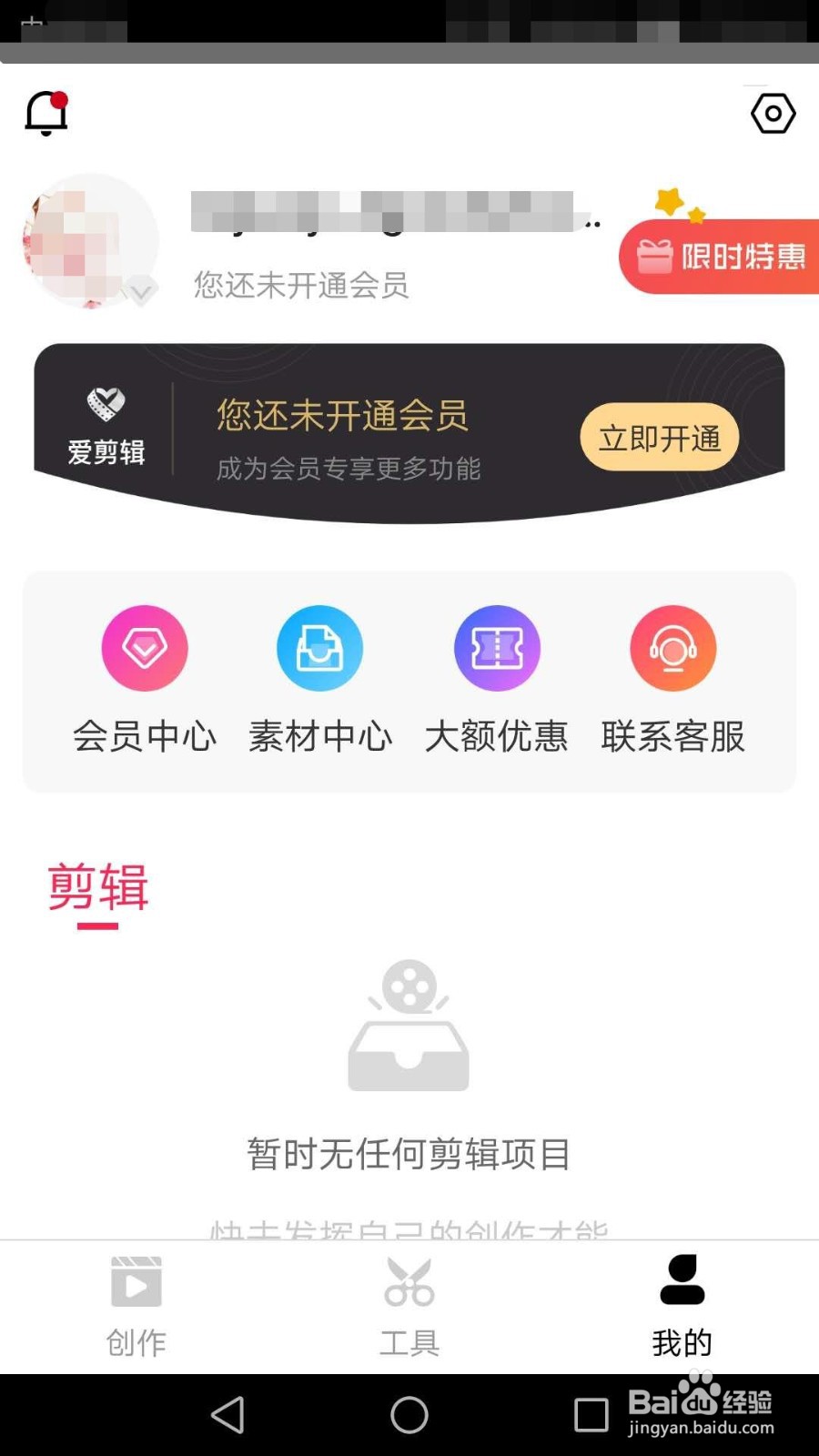The width and height of the screenshot is (819, 1456).
Task: Tap the 您还未开通会员 membership banner
Action: [x=342, y=417]
